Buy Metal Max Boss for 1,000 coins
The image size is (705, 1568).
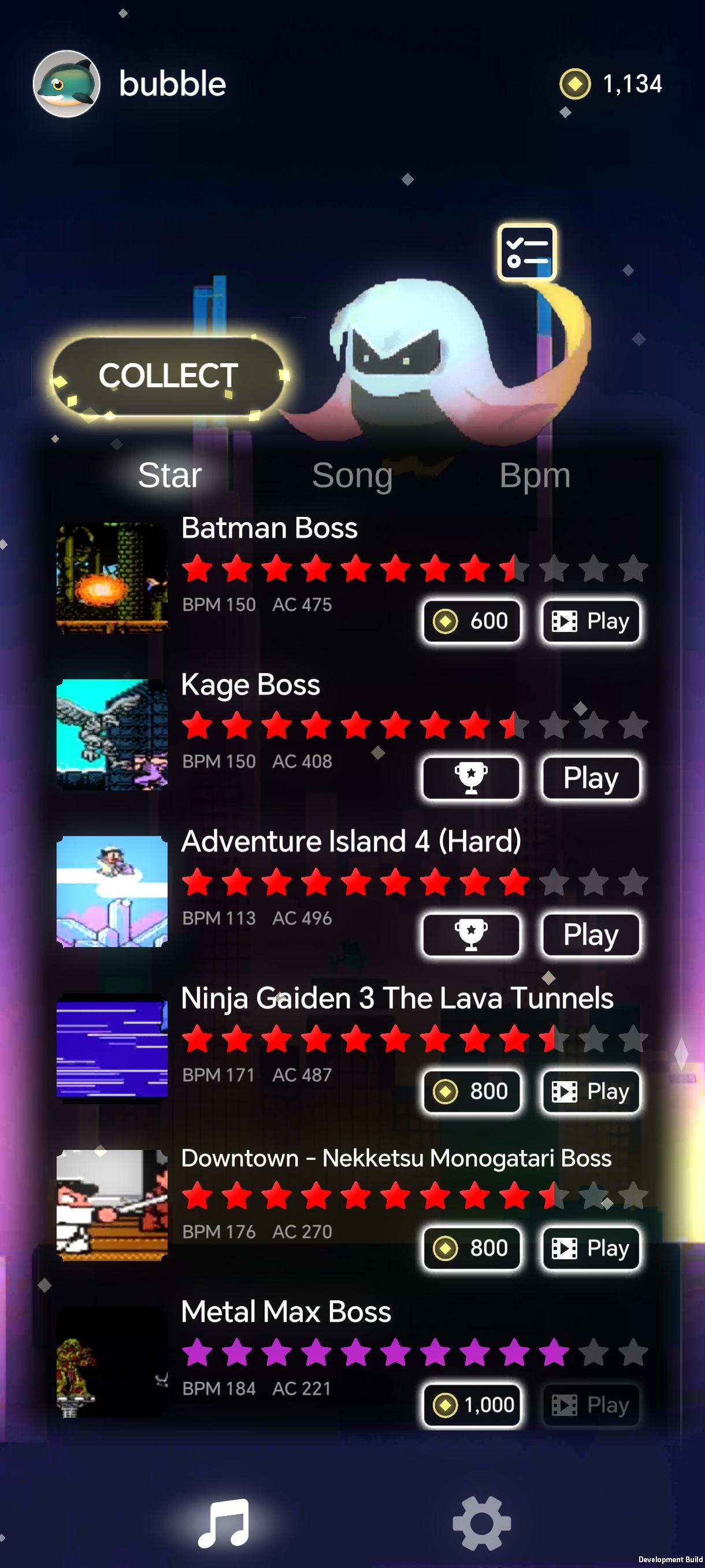click(472, 1405)
